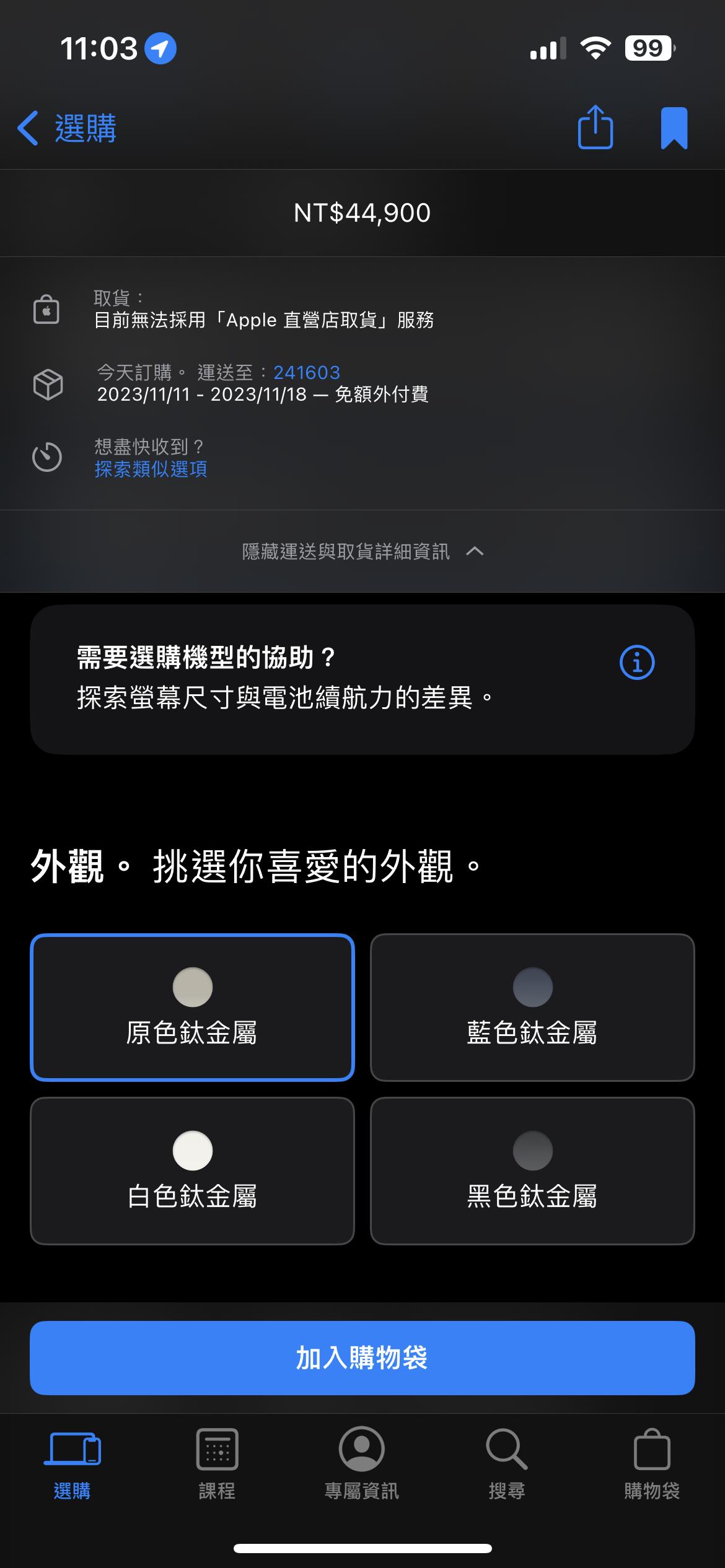725x1568 pixels.
Task: Choose the 藍色鈦金屬 finish
Action: [532, 1008]
